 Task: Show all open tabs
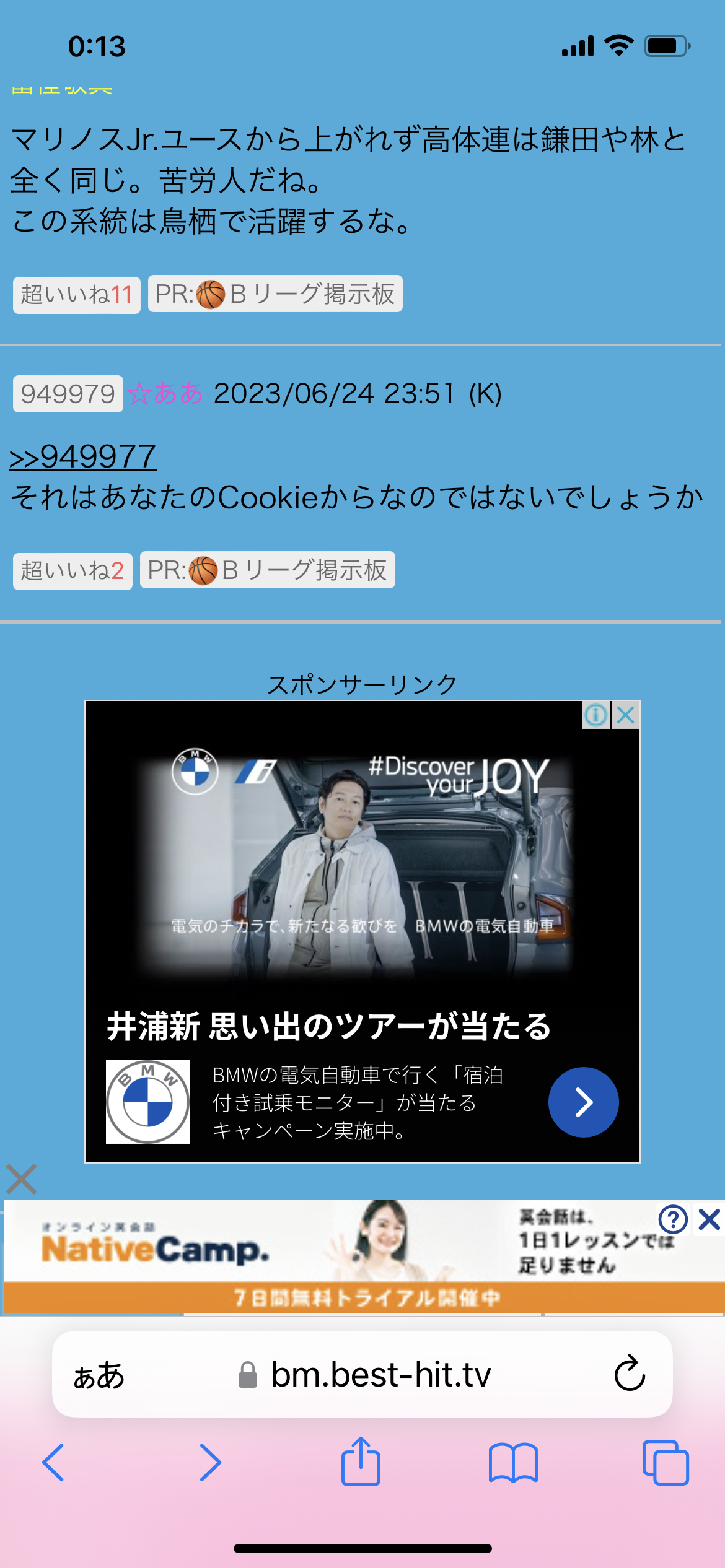point(666,1463)
